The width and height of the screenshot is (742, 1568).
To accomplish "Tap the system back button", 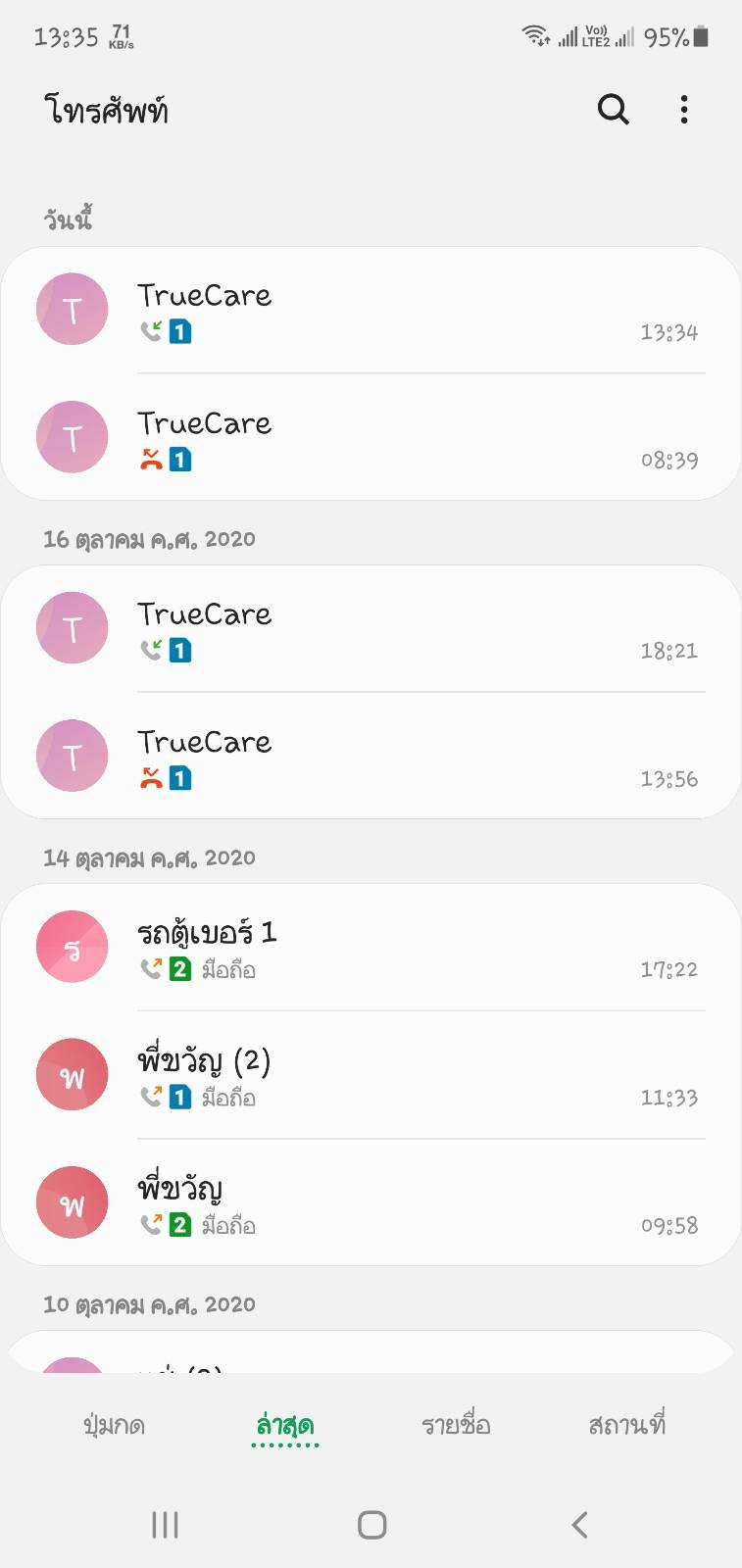I will coord(579,1525).
